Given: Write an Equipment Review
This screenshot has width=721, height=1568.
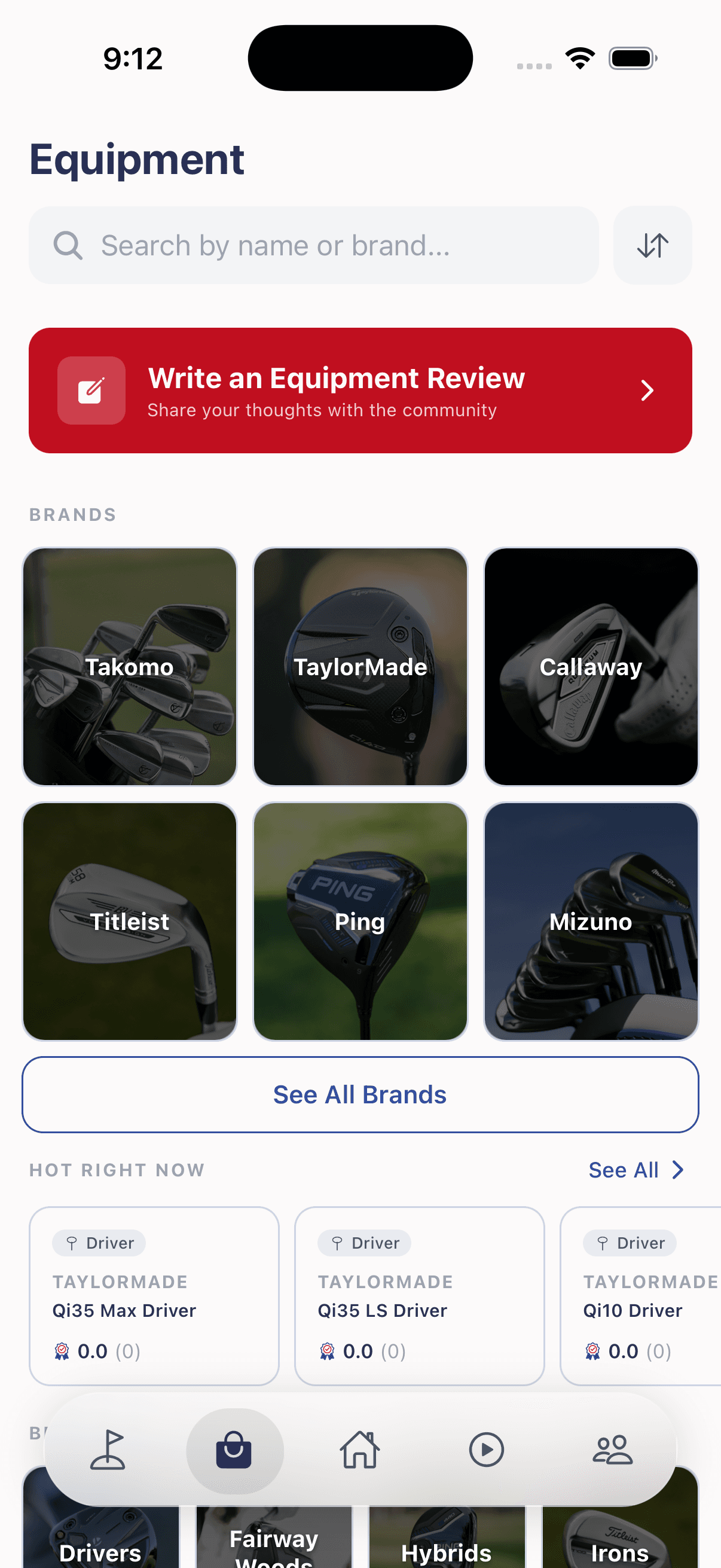Looking at the screenshot, I should [x=360, y=390].
